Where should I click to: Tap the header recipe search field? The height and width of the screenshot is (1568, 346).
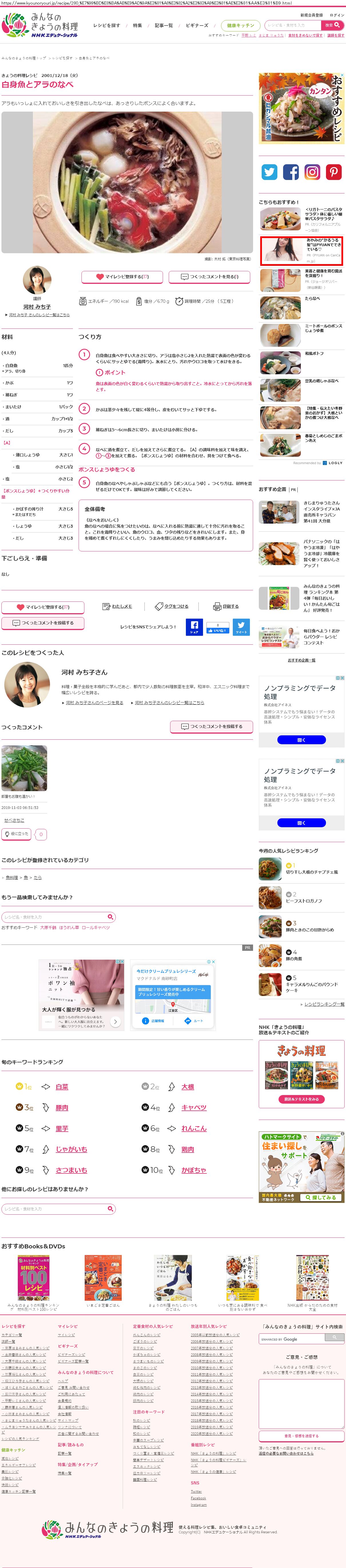coord(294,25)
